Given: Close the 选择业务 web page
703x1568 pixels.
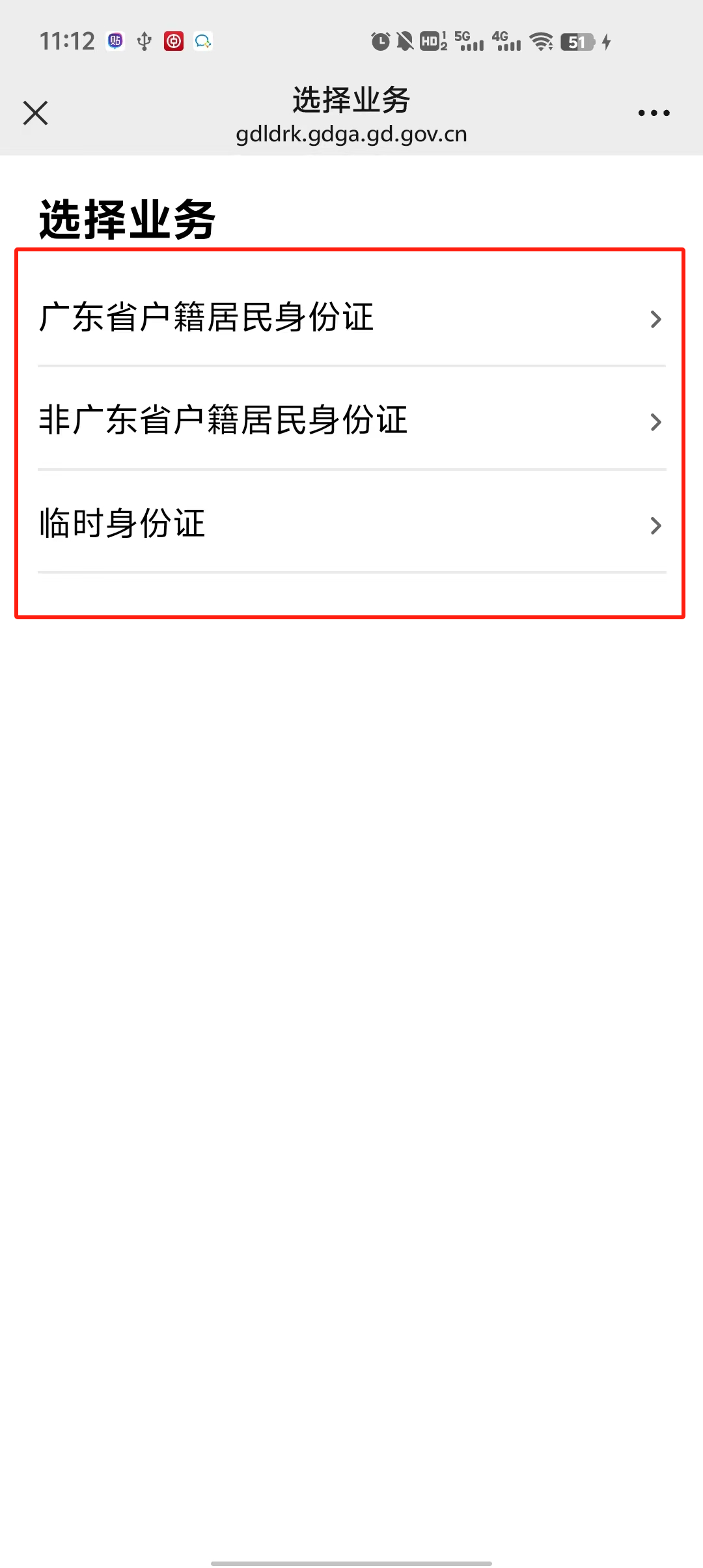Looking at the screenshot, I should pos(36,113).
